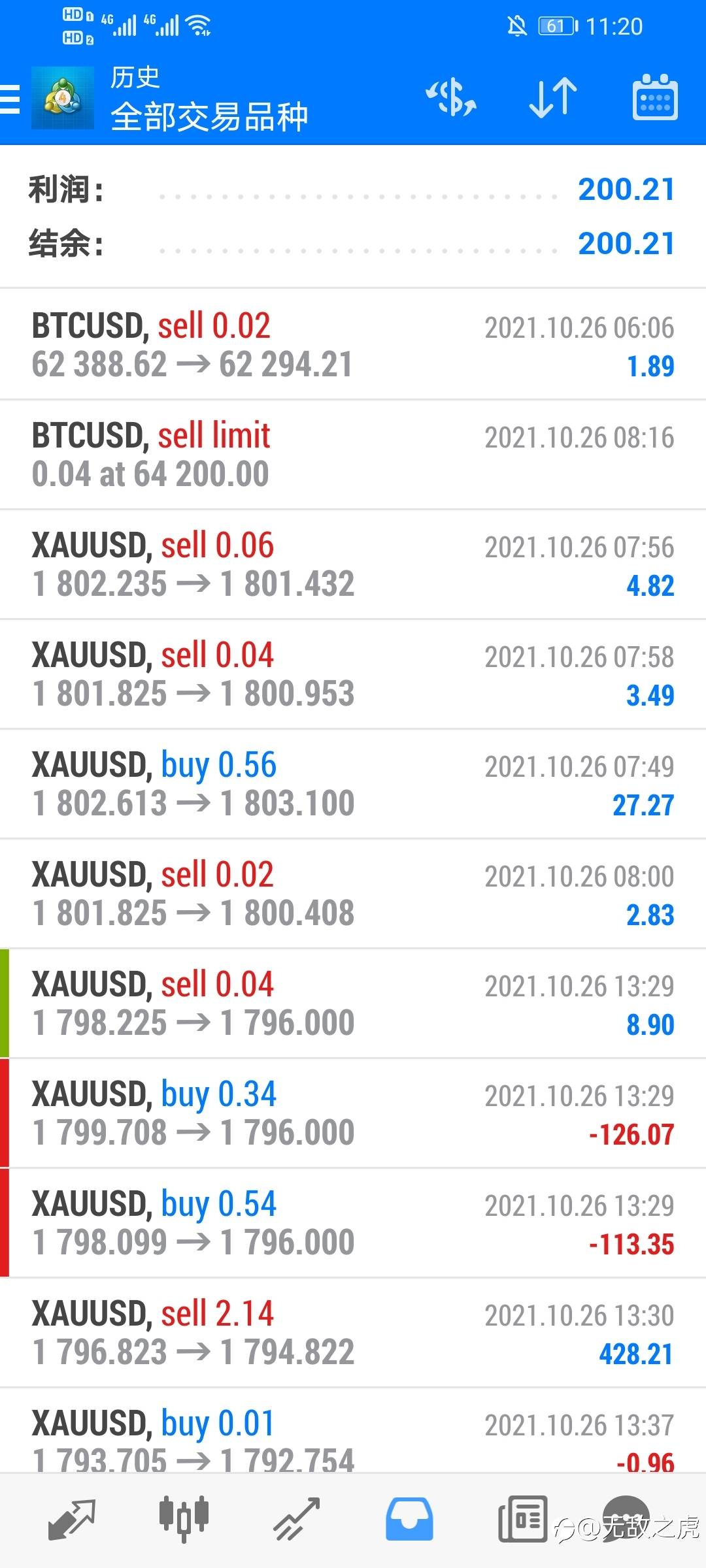Open the BTCUSD sell limit order

pos(353,455)
